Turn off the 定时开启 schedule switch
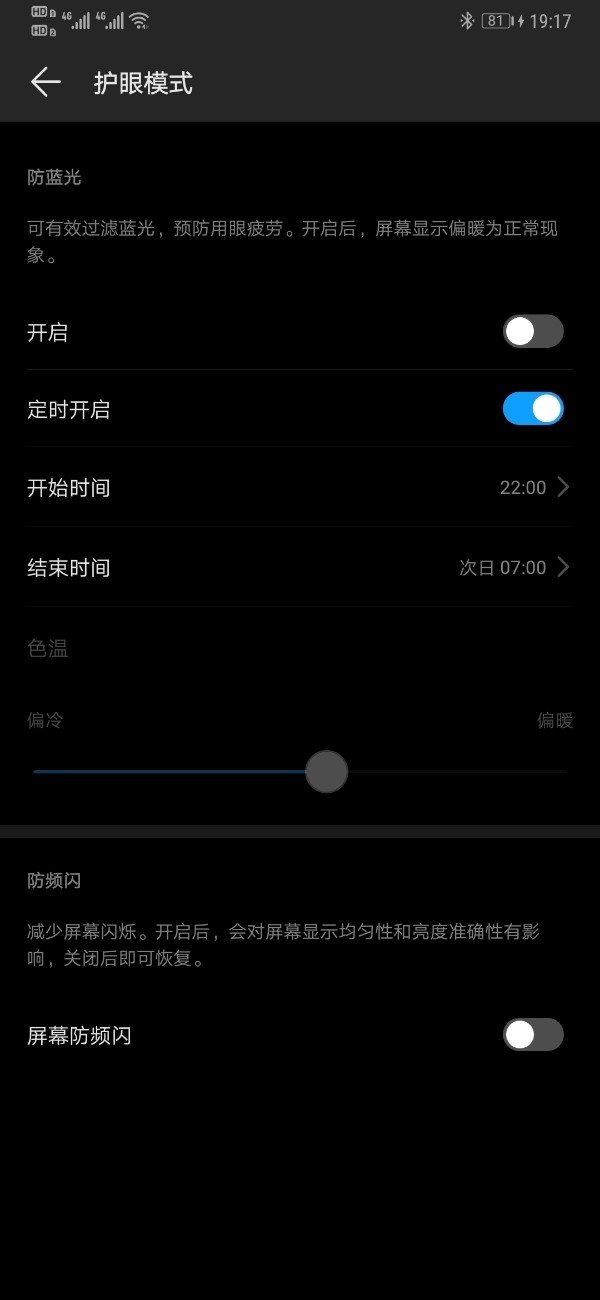This screenshot has width=600, height=1300. click(532, 409)
